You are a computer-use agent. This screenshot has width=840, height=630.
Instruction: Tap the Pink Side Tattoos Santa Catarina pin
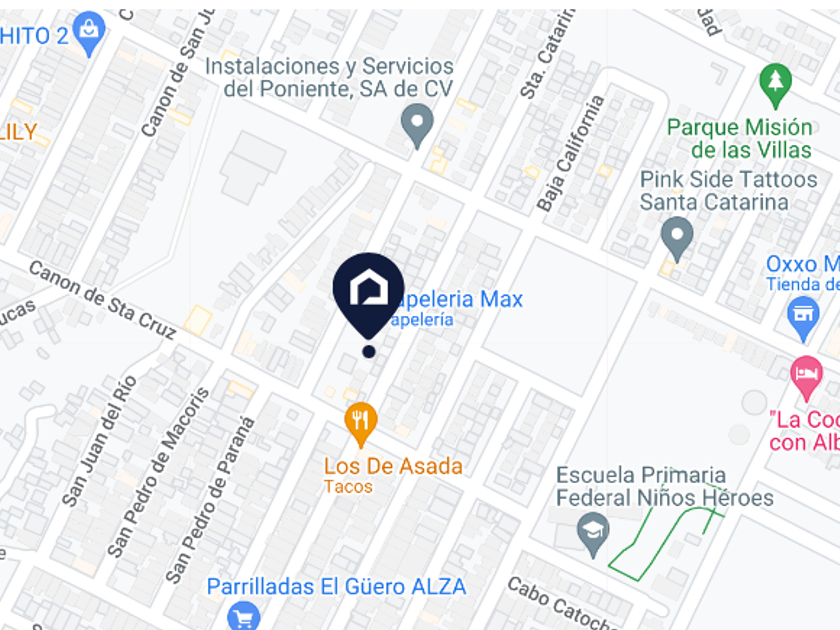(x=677, y=239)
